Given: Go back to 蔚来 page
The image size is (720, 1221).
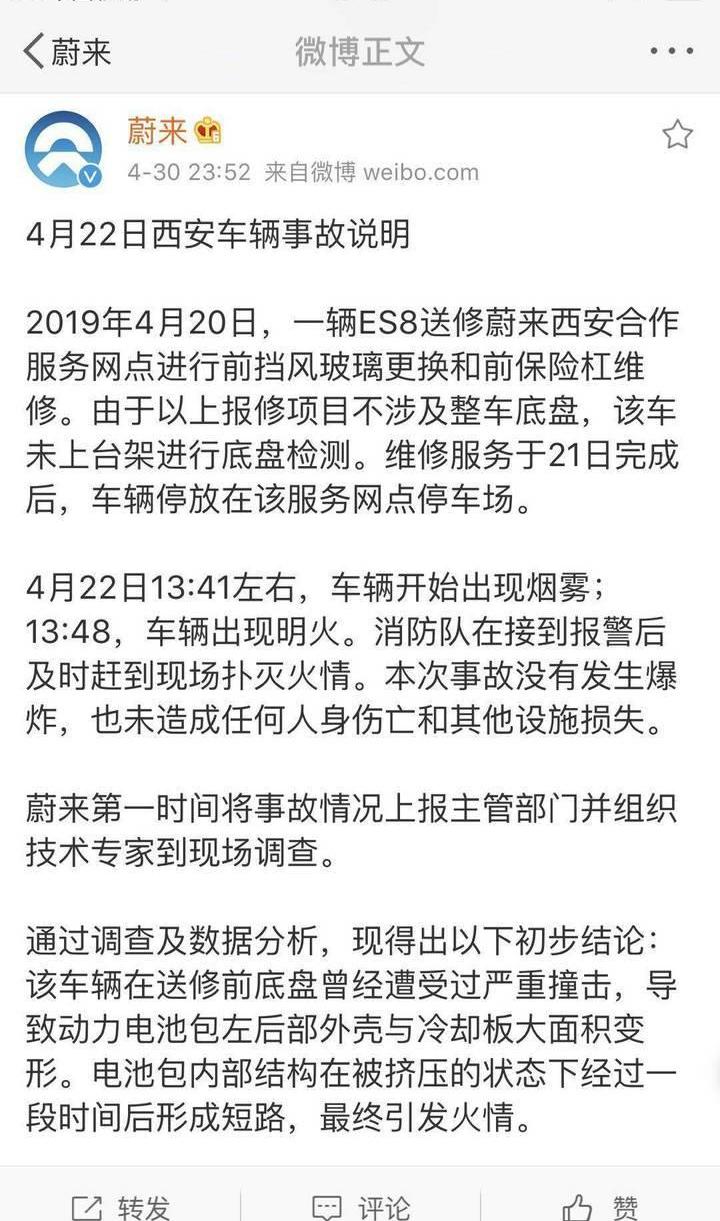Looking at the screenshot, I should pyautogui.click(x=66, y=51).
